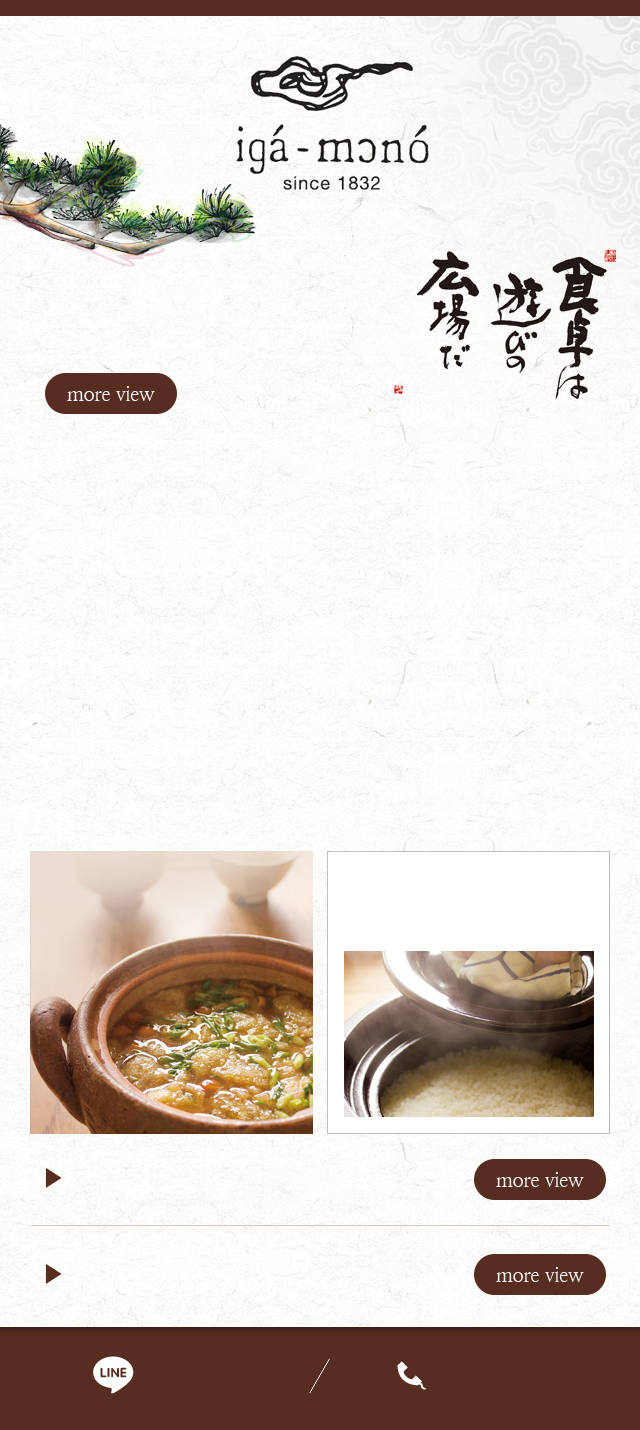Call the shop via the phone icon
Screen dimensions: 640x1430
411,1376
